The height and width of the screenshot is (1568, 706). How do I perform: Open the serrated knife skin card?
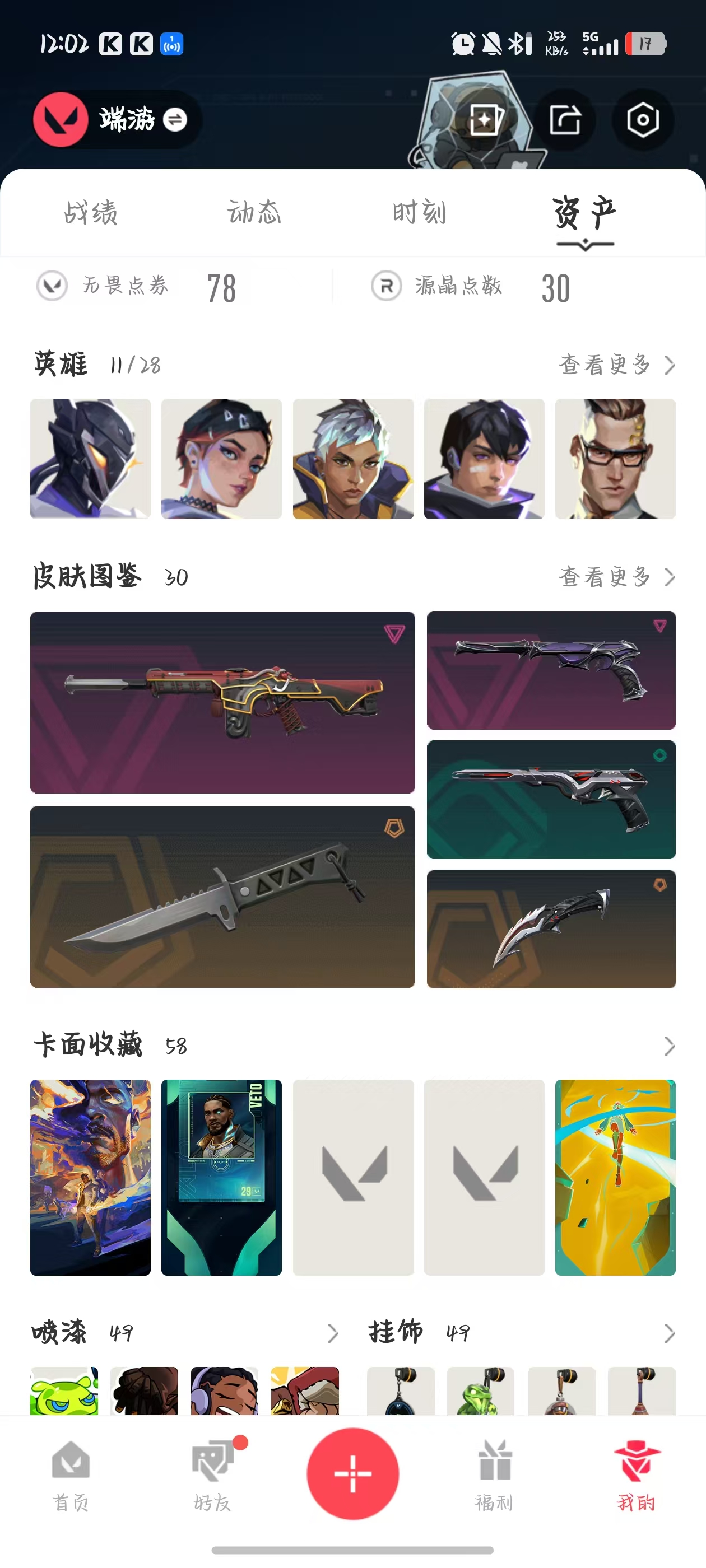222,896
